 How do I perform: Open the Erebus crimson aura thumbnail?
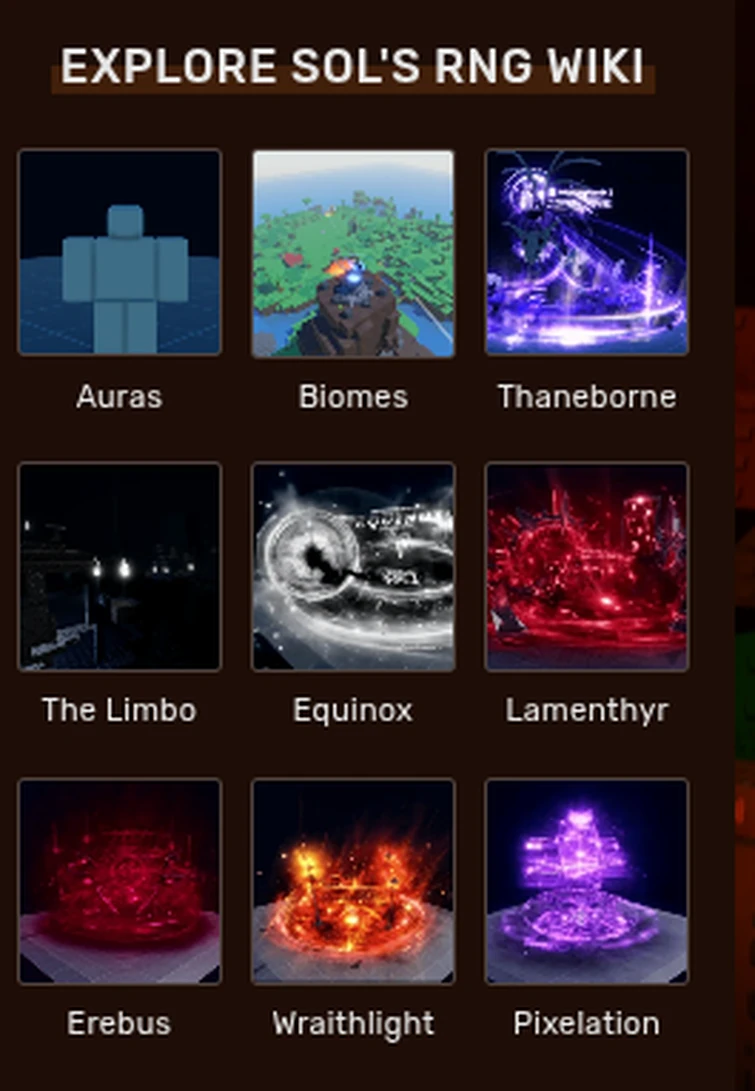click(x=119, y=880)
